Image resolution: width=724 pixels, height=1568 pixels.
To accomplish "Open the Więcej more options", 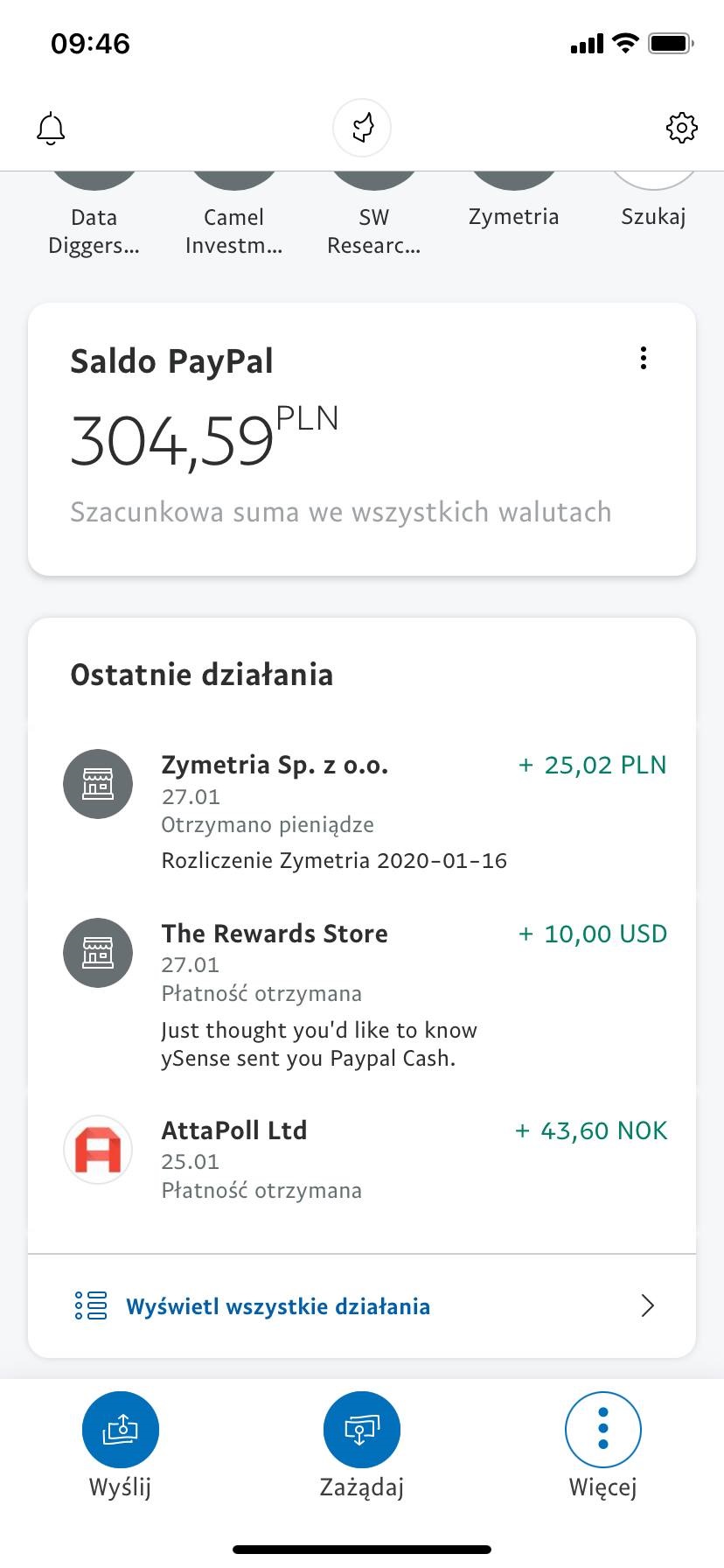I will [x=603, y=1444].
